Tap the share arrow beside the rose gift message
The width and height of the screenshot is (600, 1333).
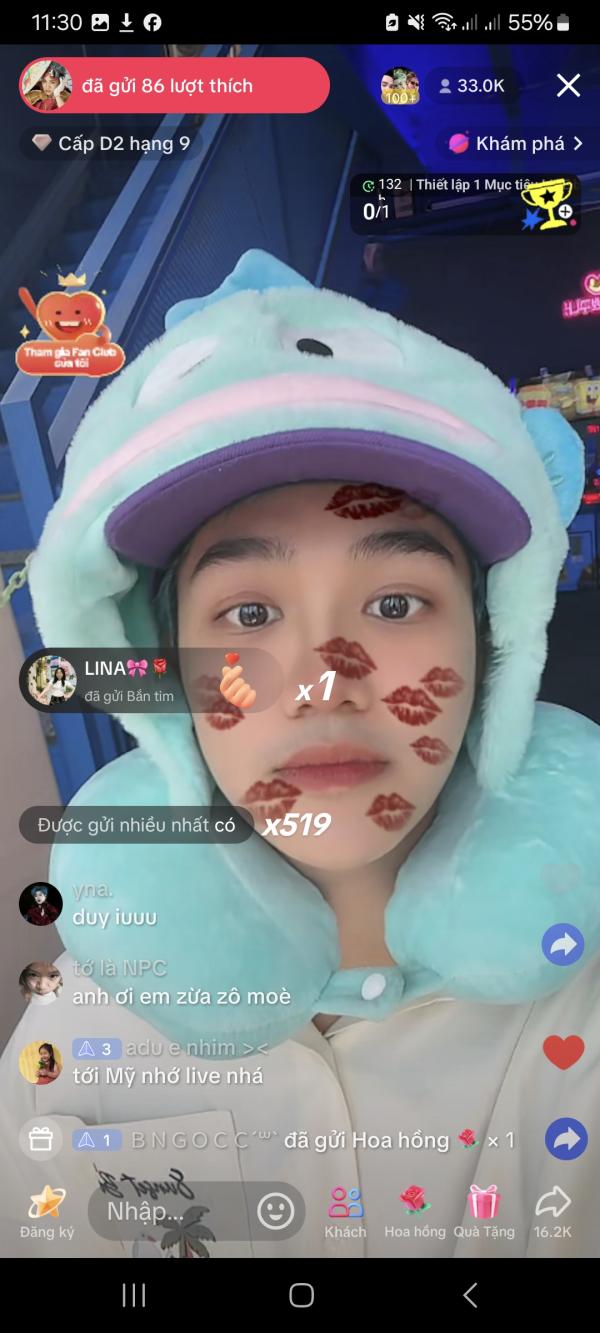(564, 1139)
